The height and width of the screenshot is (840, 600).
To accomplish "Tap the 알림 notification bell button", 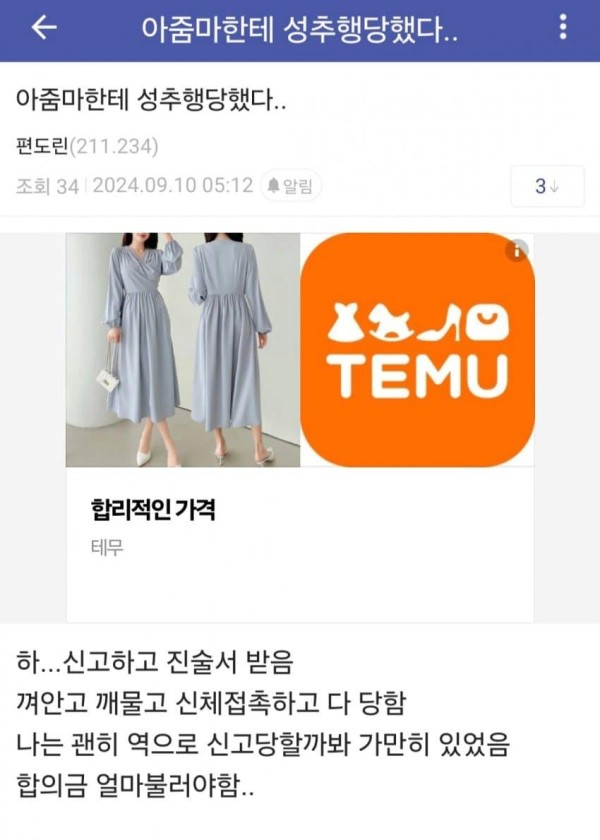I will tap(292, 186).
